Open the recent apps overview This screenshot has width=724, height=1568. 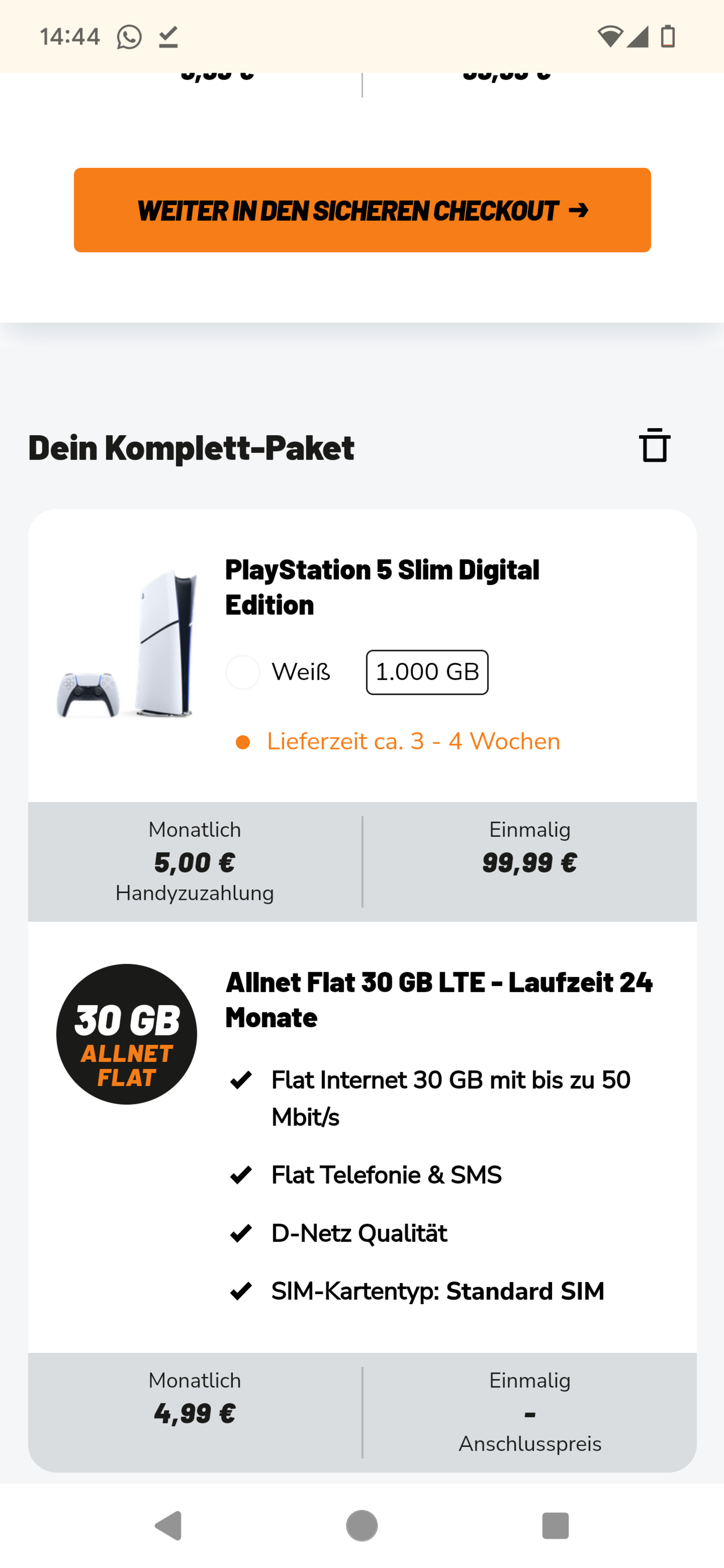click(555, 1525)
